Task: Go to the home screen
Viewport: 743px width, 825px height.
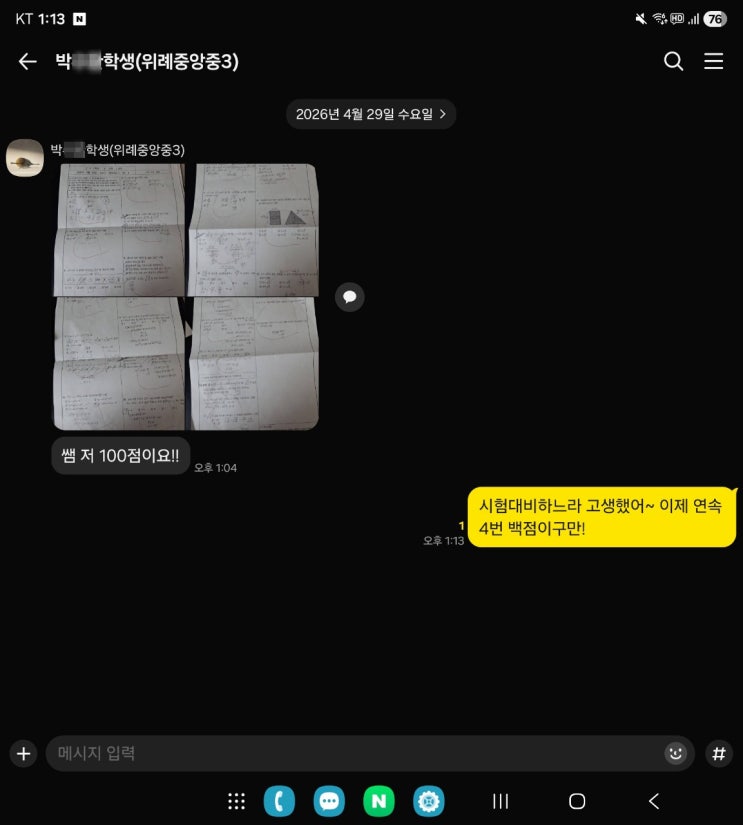Action: (577, 801)
